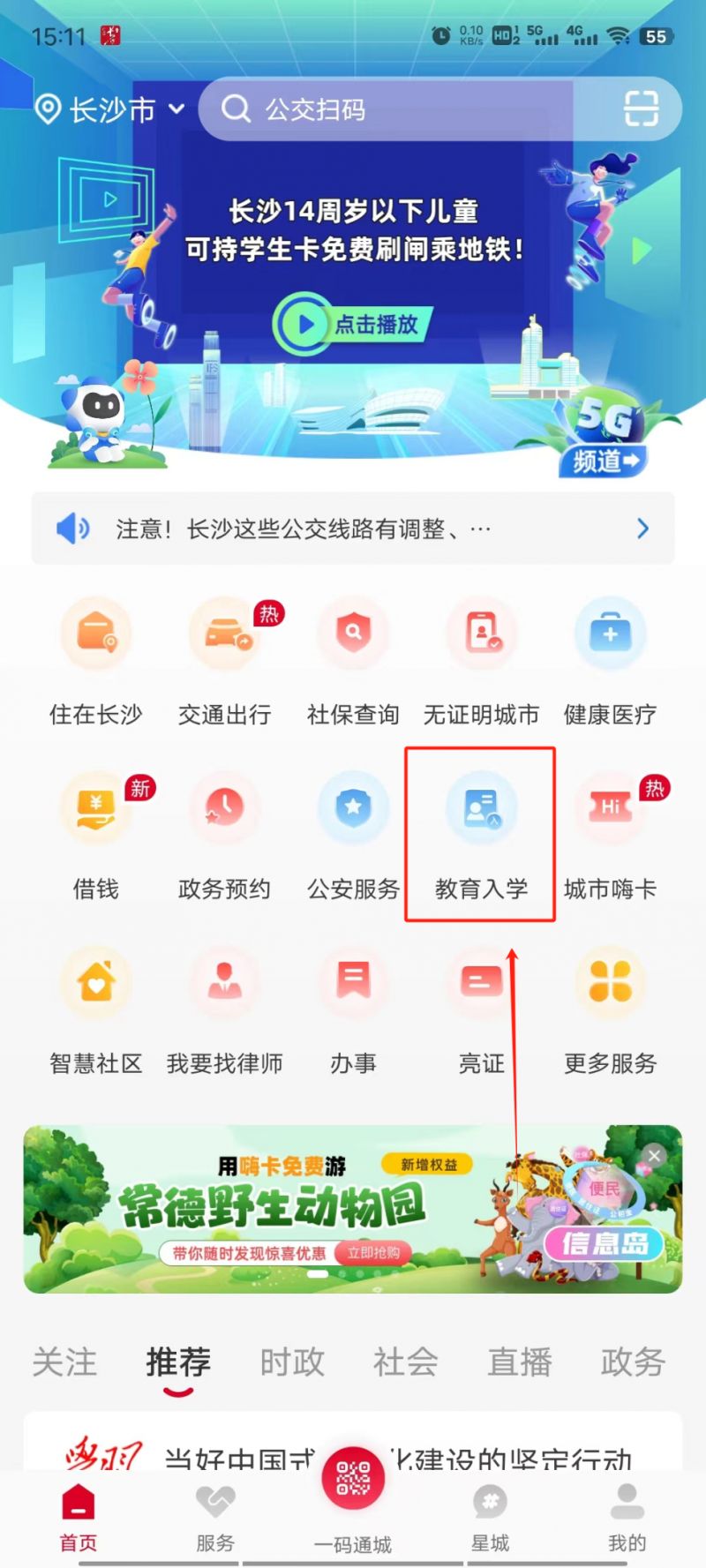Viewport: 706px width, 1568px height.
Task: Open the bus route adjustment notice
Action: point(353,529)
